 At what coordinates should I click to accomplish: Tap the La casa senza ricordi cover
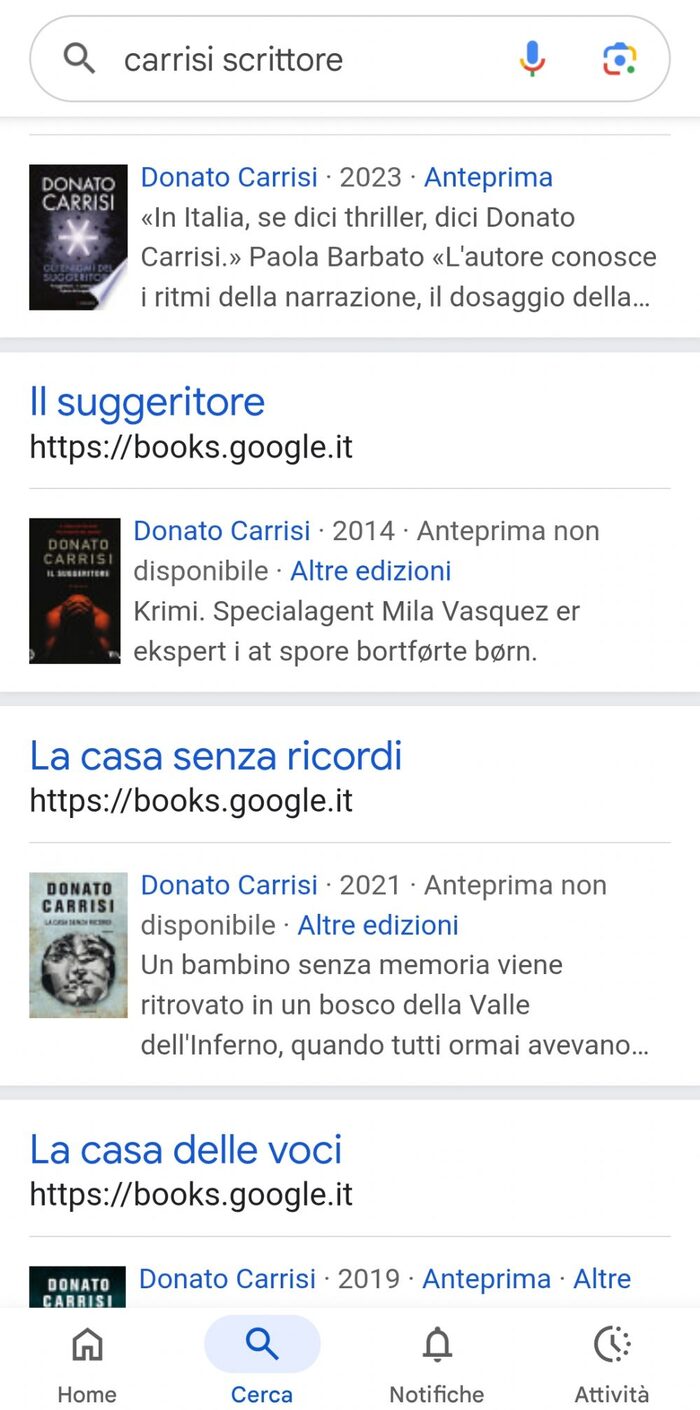(78, 945)
